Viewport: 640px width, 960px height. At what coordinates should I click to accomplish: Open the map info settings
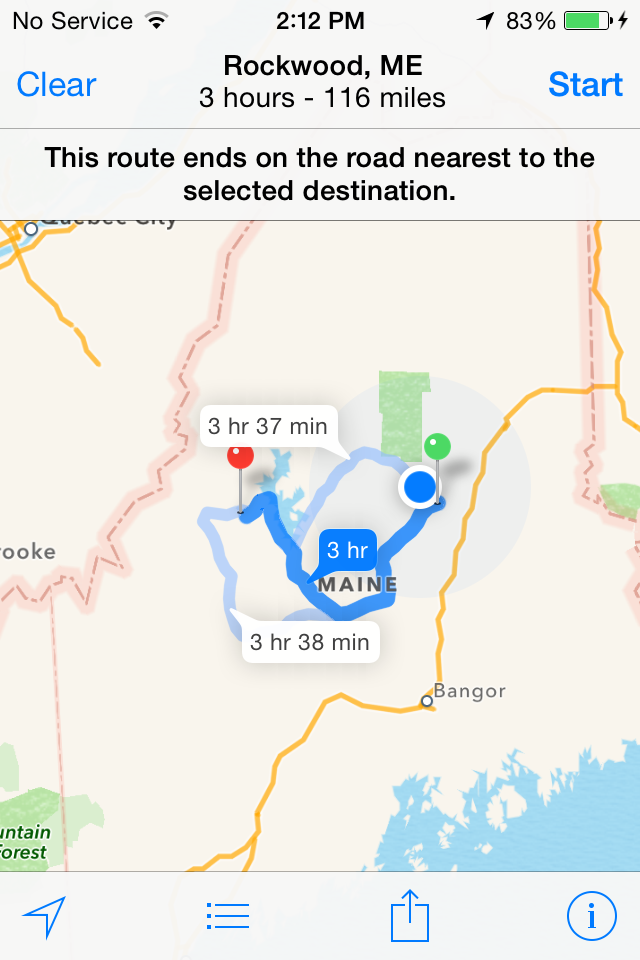point(592,915)
